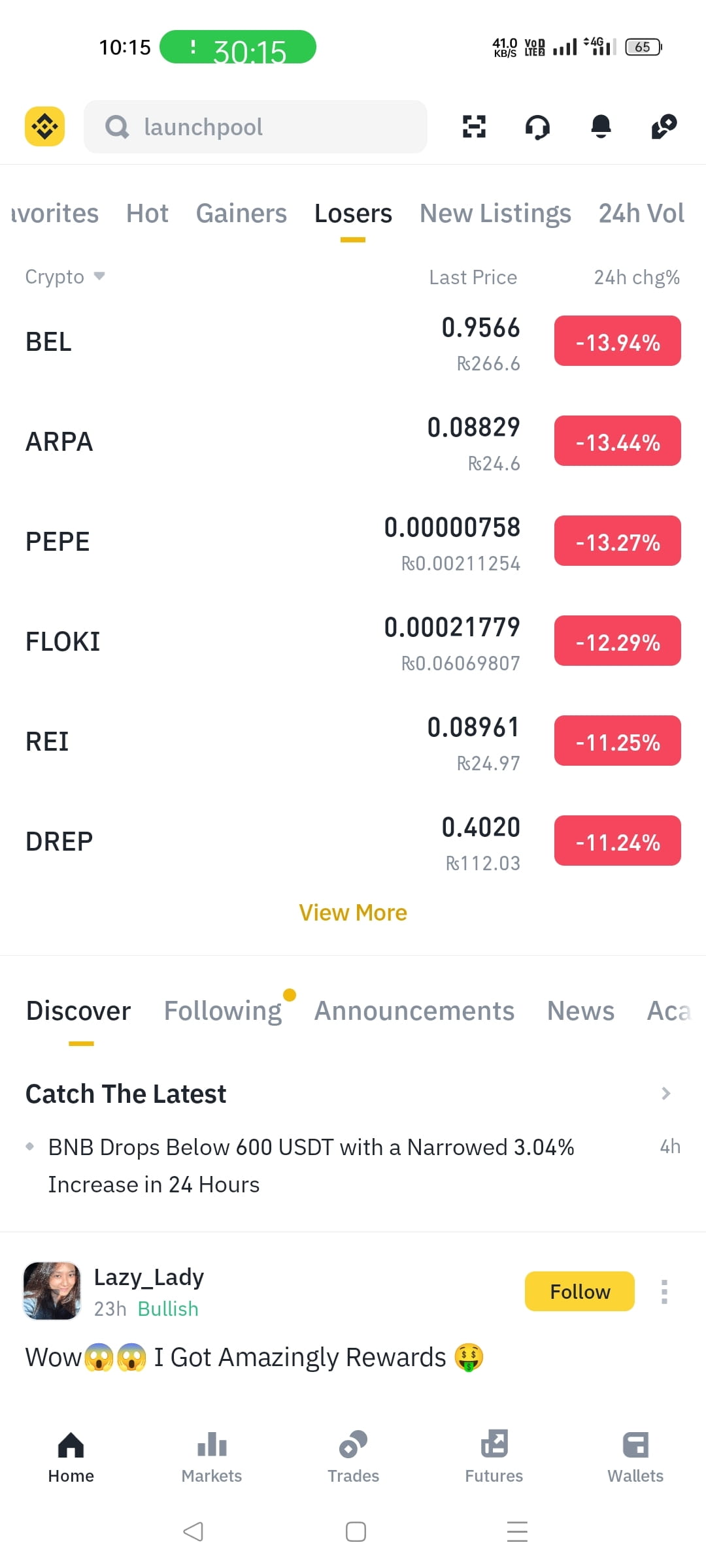This screenshot has width=706, height=1568.
Task: Open the Crypto filter dropdown
Action: (x=64, y=276)
